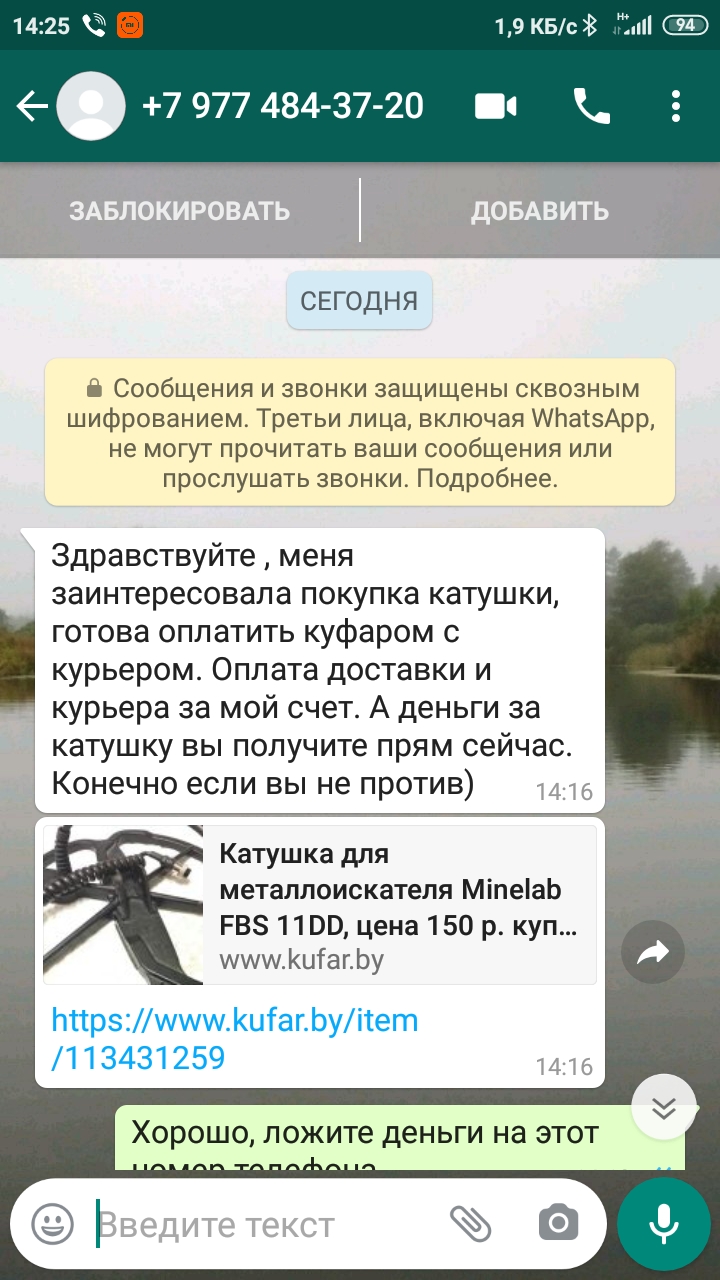Open the kufar.by item link
Screen dimensions: 720x1280
[234, 1039]
